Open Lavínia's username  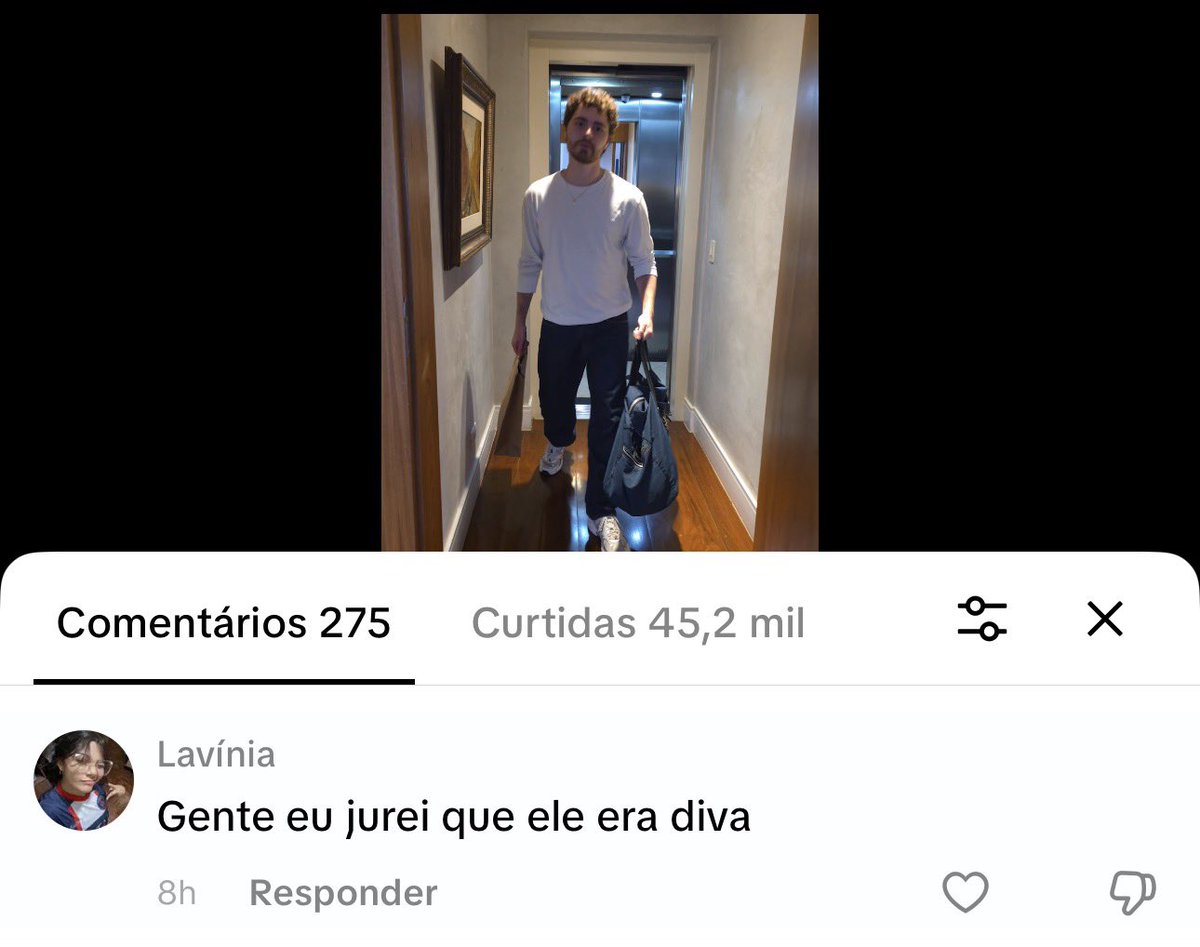[216, 754]
